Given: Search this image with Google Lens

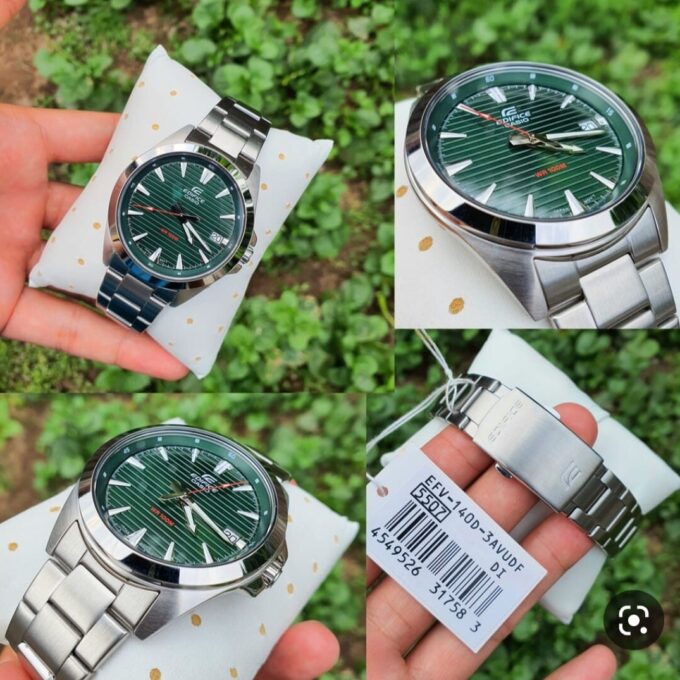Looking at the screenshot, I should (633, 620).
